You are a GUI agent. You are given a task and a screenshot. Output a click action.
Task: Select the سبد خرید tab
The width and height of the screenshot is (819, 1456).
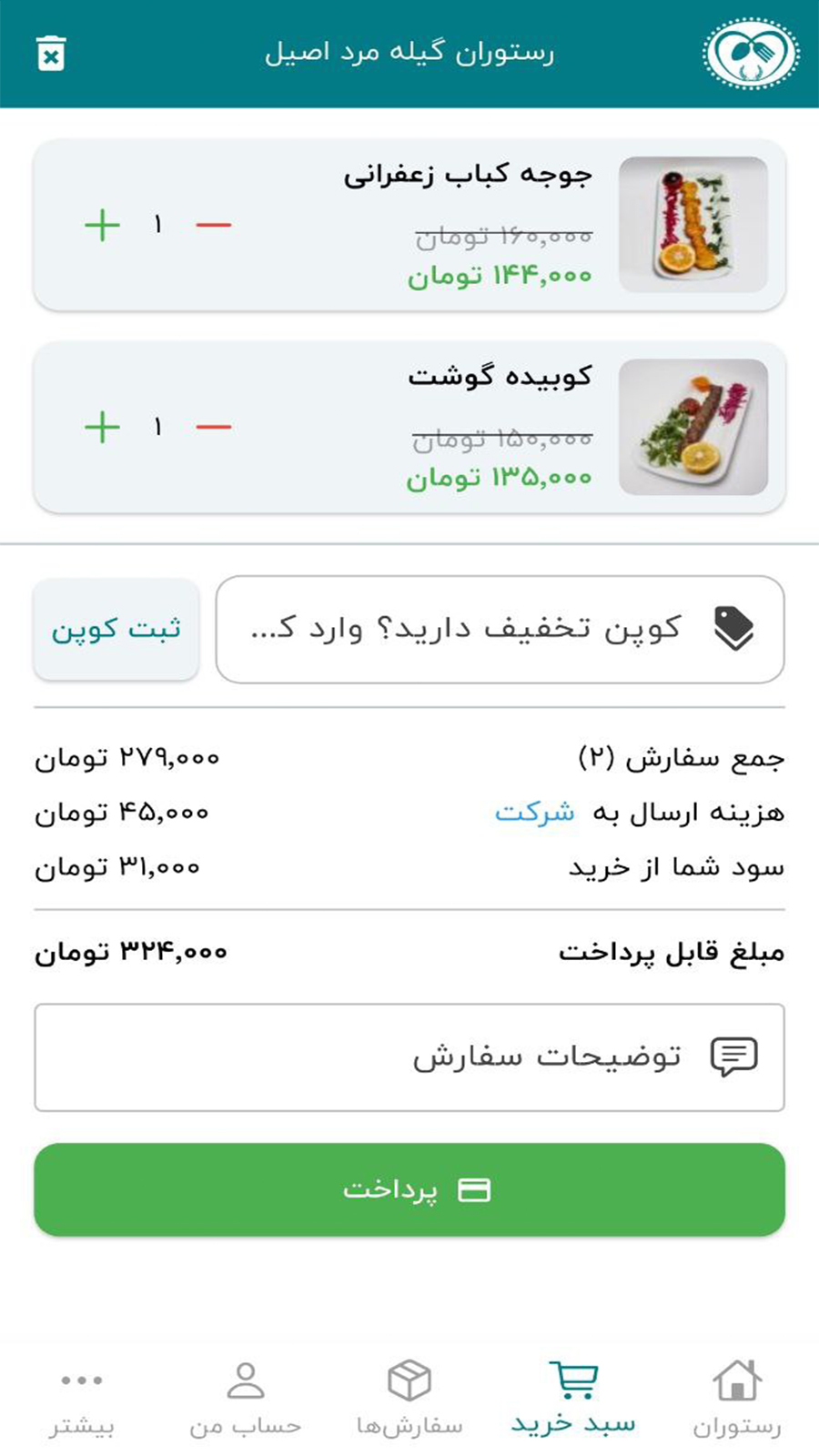[x=572, y=1399]
